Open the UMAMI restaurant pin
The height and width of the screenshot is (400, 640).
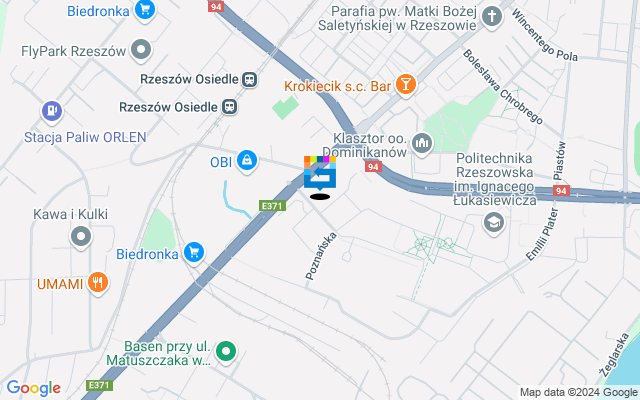97,283
